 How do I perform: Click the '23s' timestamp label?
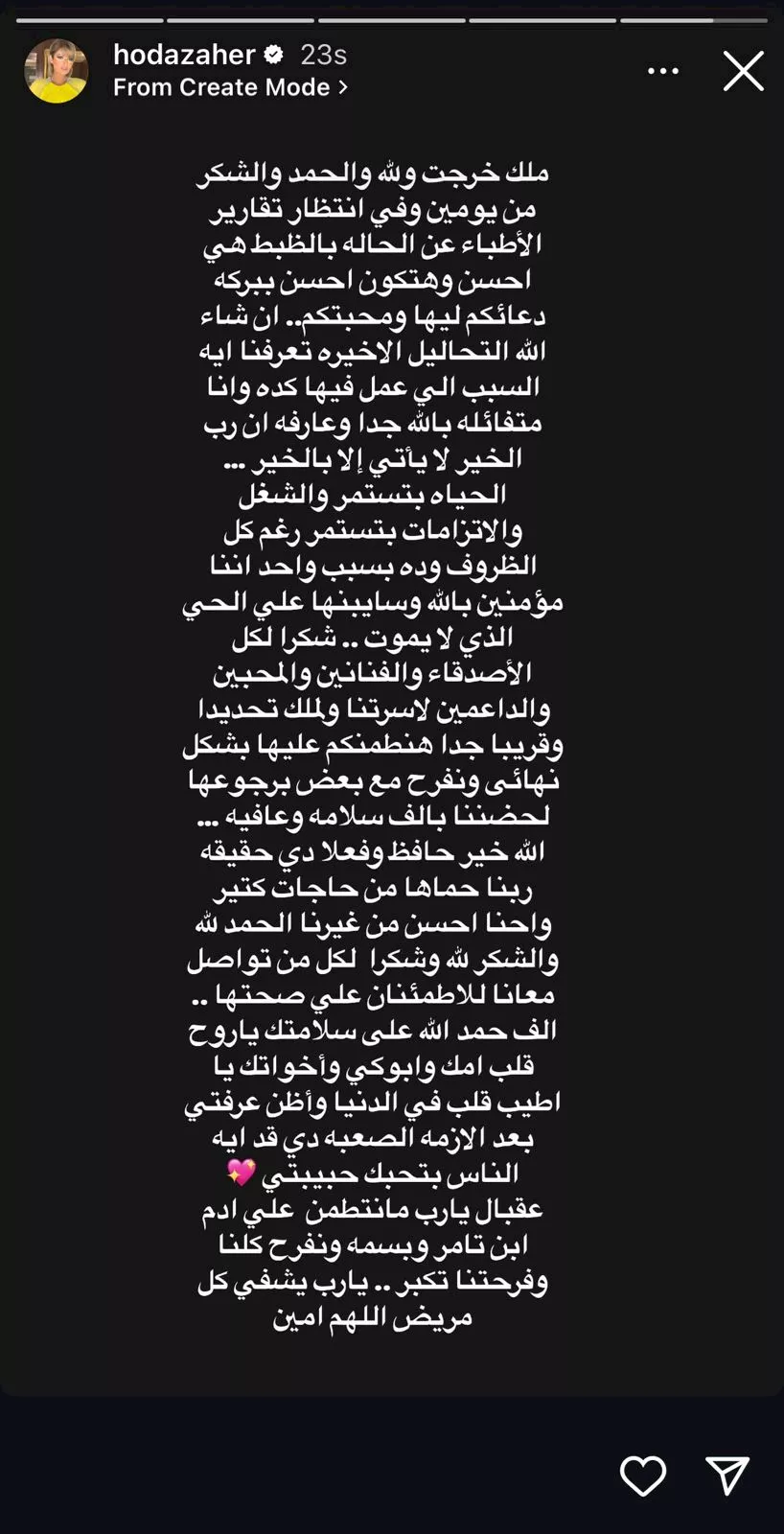(x=320, y=55)
